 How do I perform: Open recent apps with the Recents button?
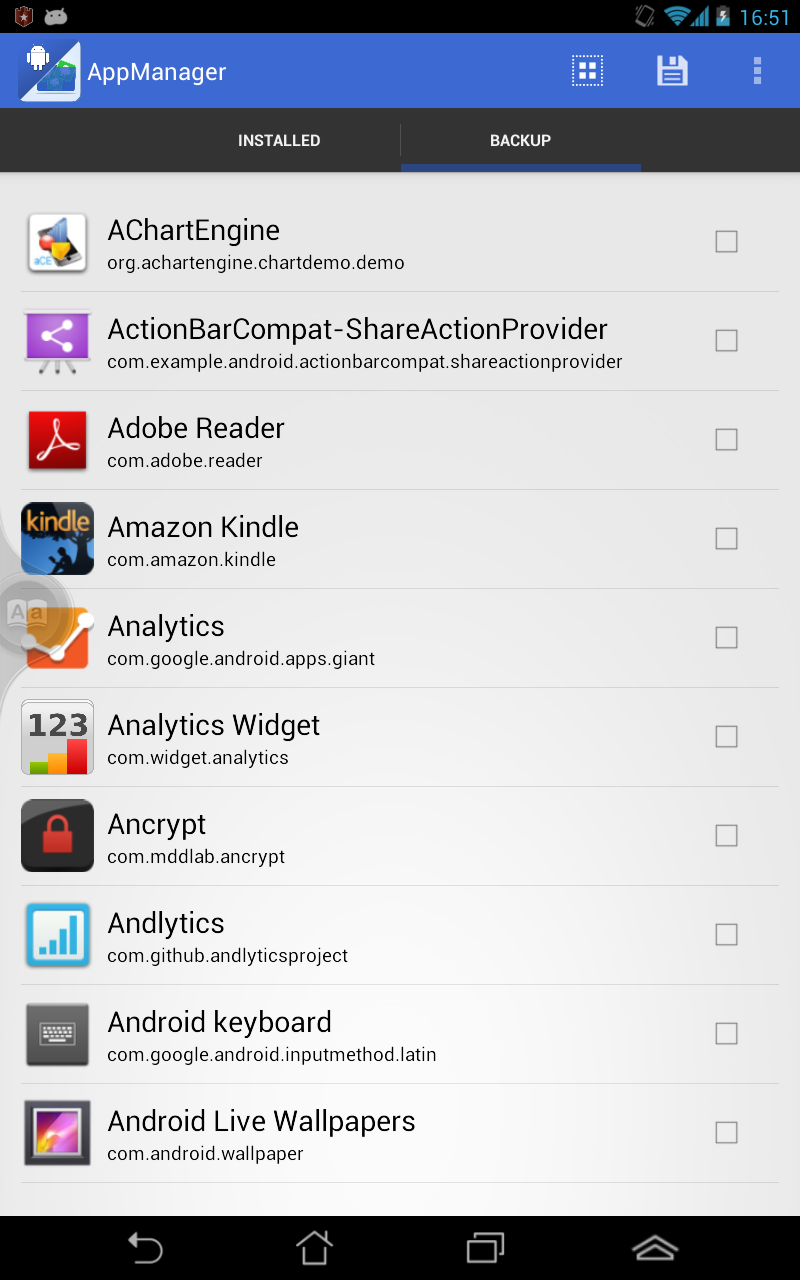click(x=485, y=1248)
